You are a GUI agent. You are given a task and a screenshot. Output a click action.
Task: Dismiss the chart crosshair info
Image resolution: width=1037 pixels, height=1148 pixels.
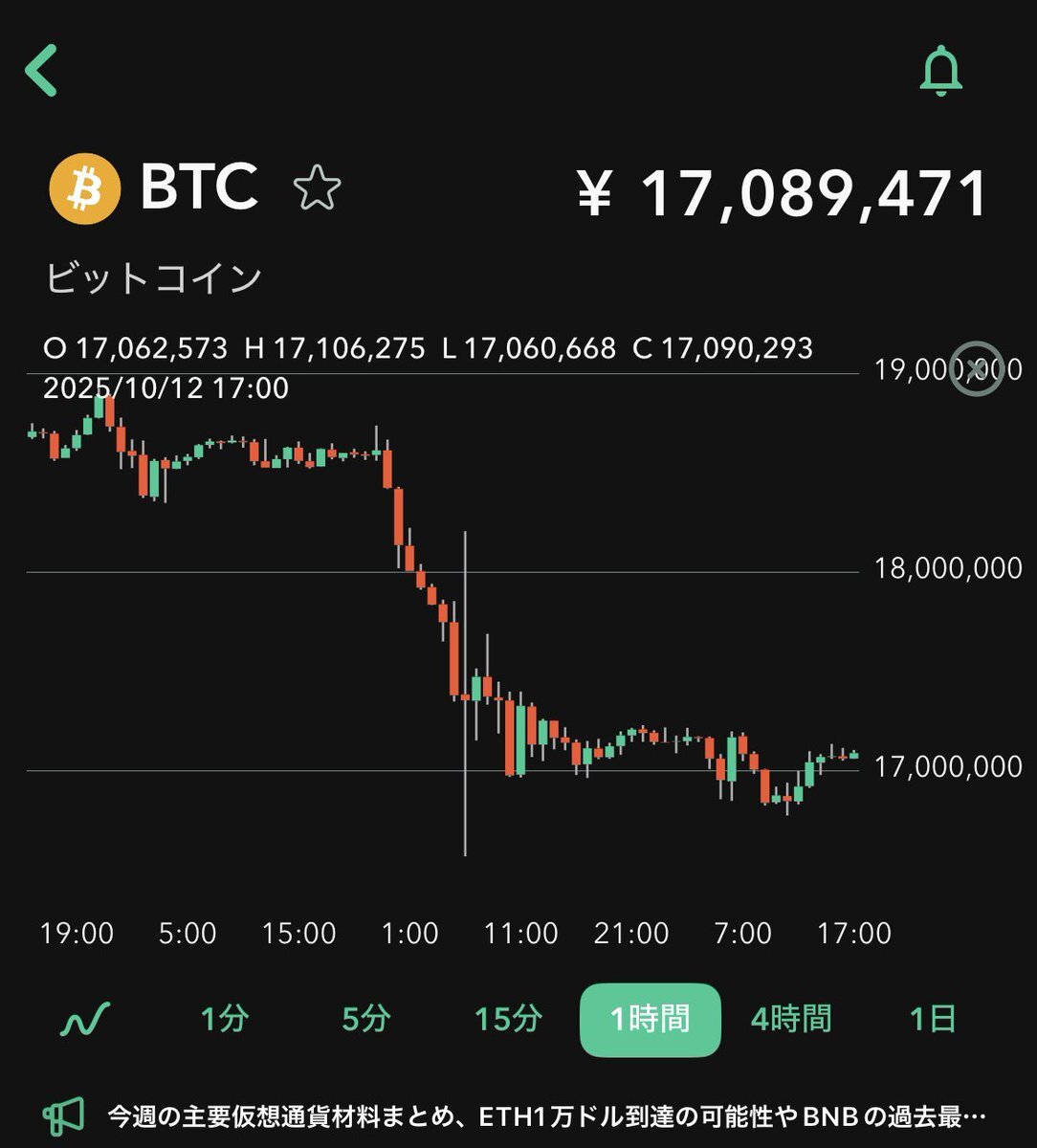point(976,368)
